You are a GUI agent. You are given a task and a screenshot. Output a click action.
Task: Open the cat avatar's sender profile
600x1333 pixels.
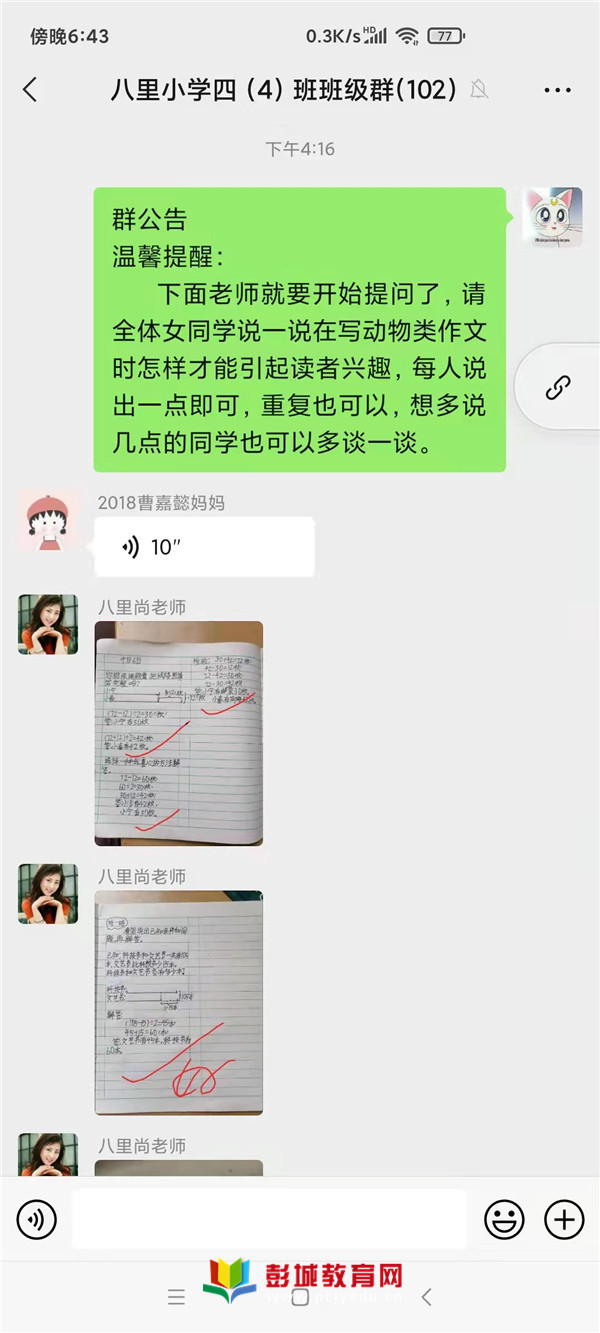(552, 217)
